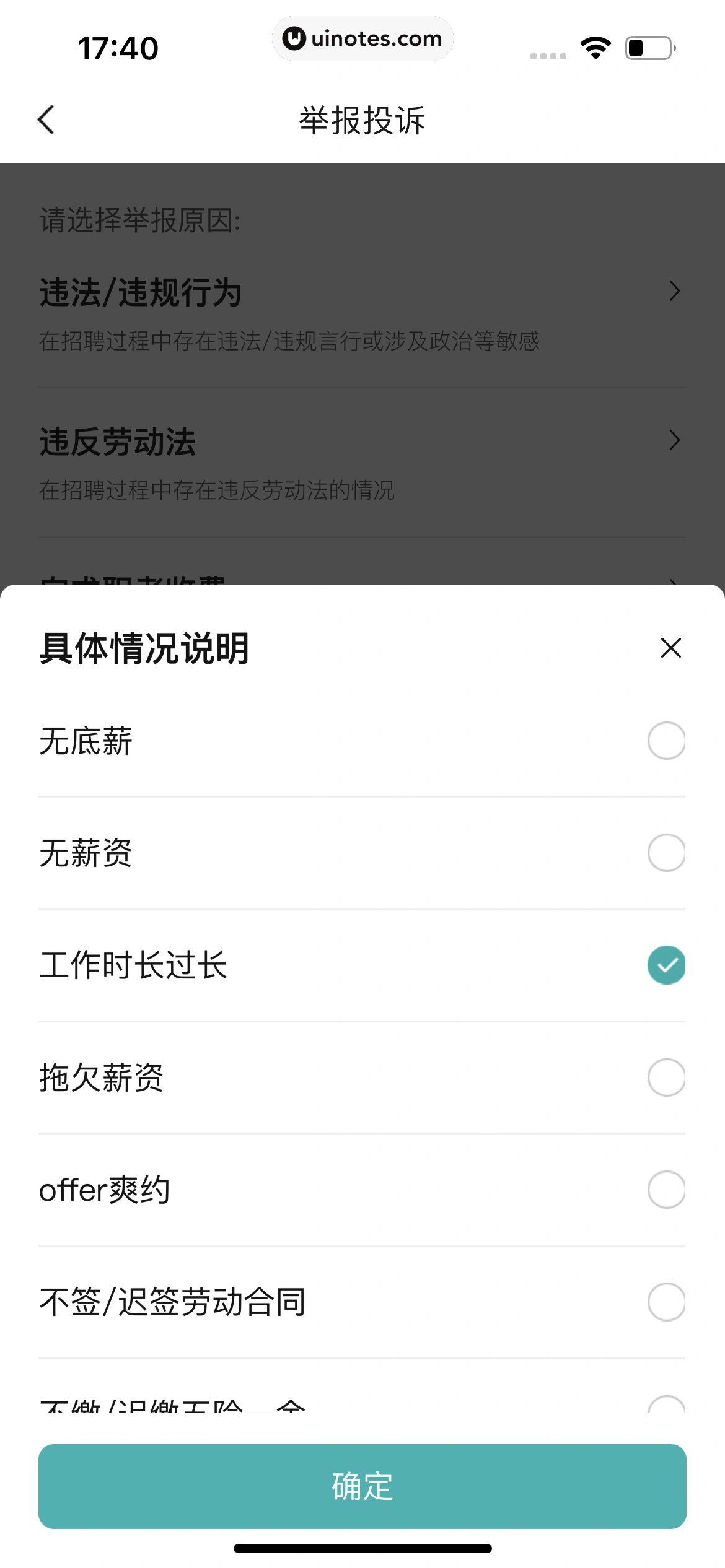Click the uinotes.com logo pill

click(362, 38)
